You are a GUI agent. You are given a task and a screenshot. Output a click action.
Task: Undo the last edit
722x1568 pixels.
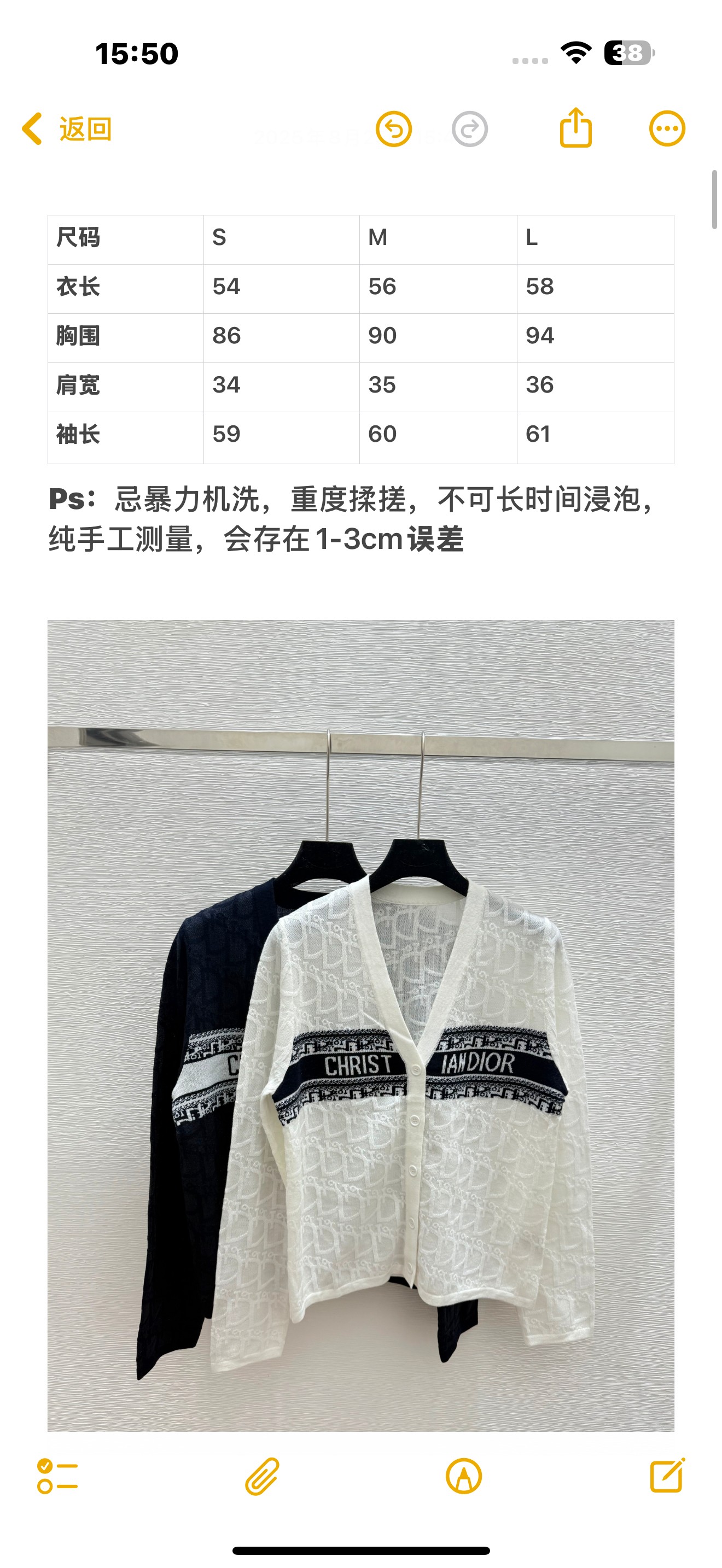coord(393,129)
